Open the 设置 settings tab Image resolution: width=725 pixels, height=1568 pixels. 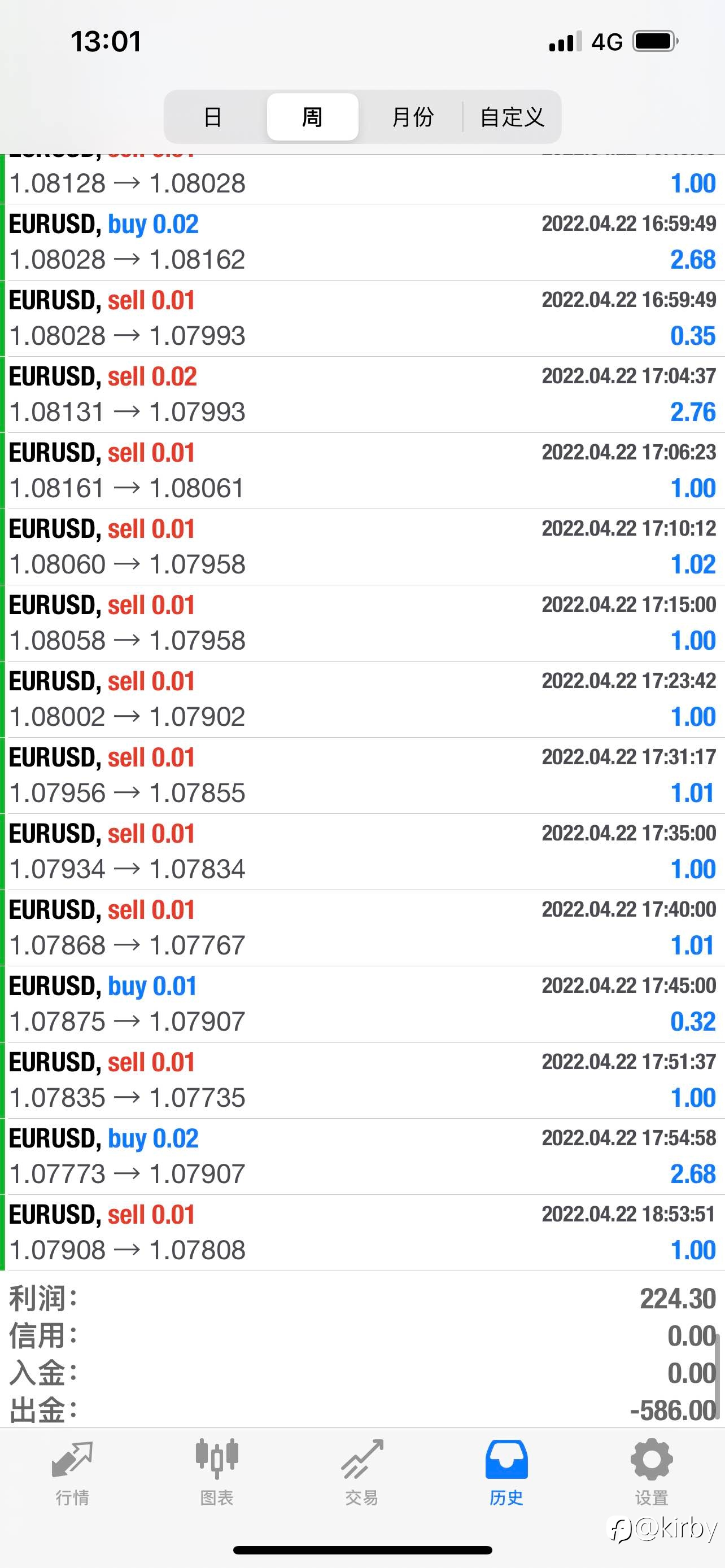pos(652,1472)
